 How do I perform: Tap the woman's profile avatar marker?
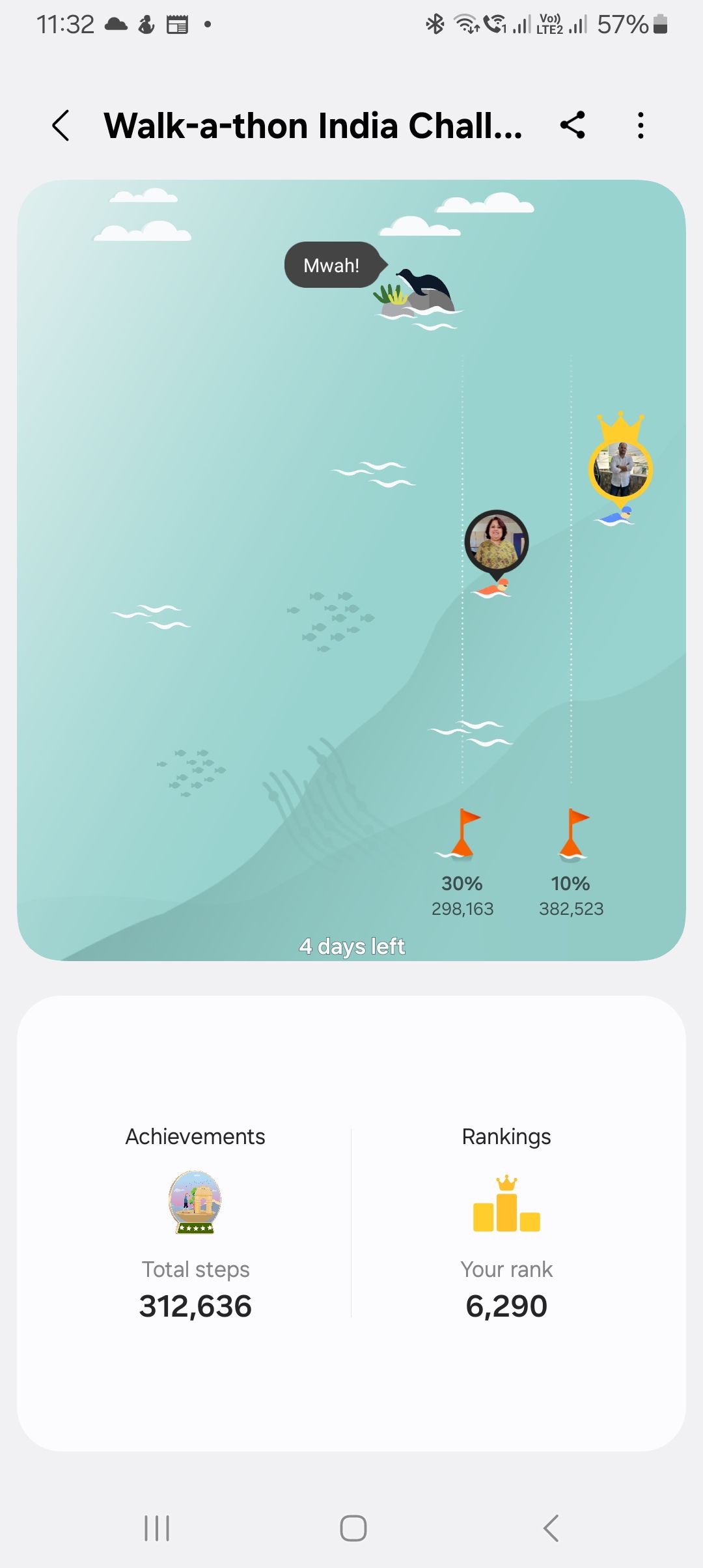pyautogui.click(x=497, y=542)
